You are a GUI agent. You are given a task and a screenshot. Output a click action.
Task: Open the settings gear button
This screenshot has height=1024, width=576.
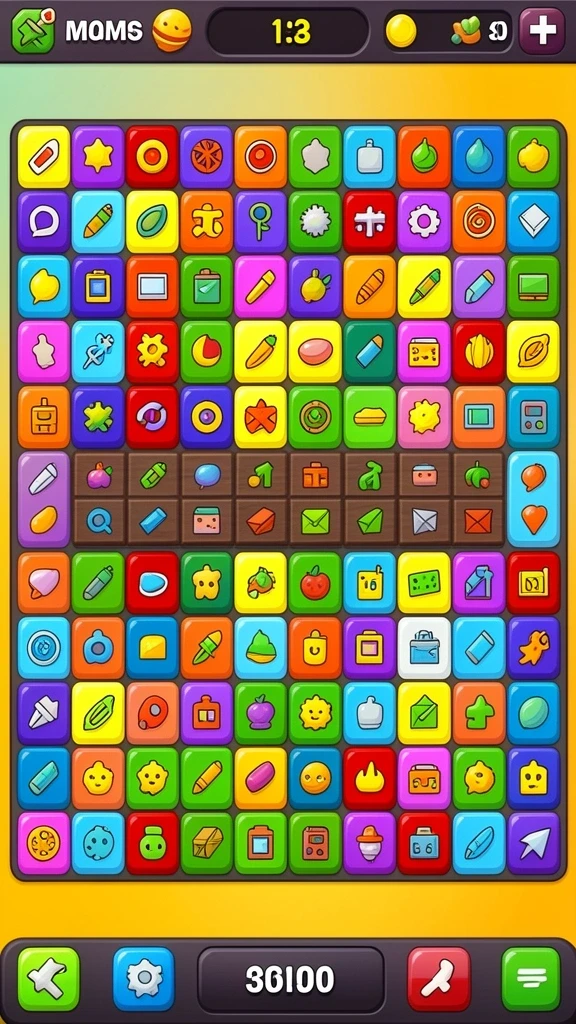(144, 978)
